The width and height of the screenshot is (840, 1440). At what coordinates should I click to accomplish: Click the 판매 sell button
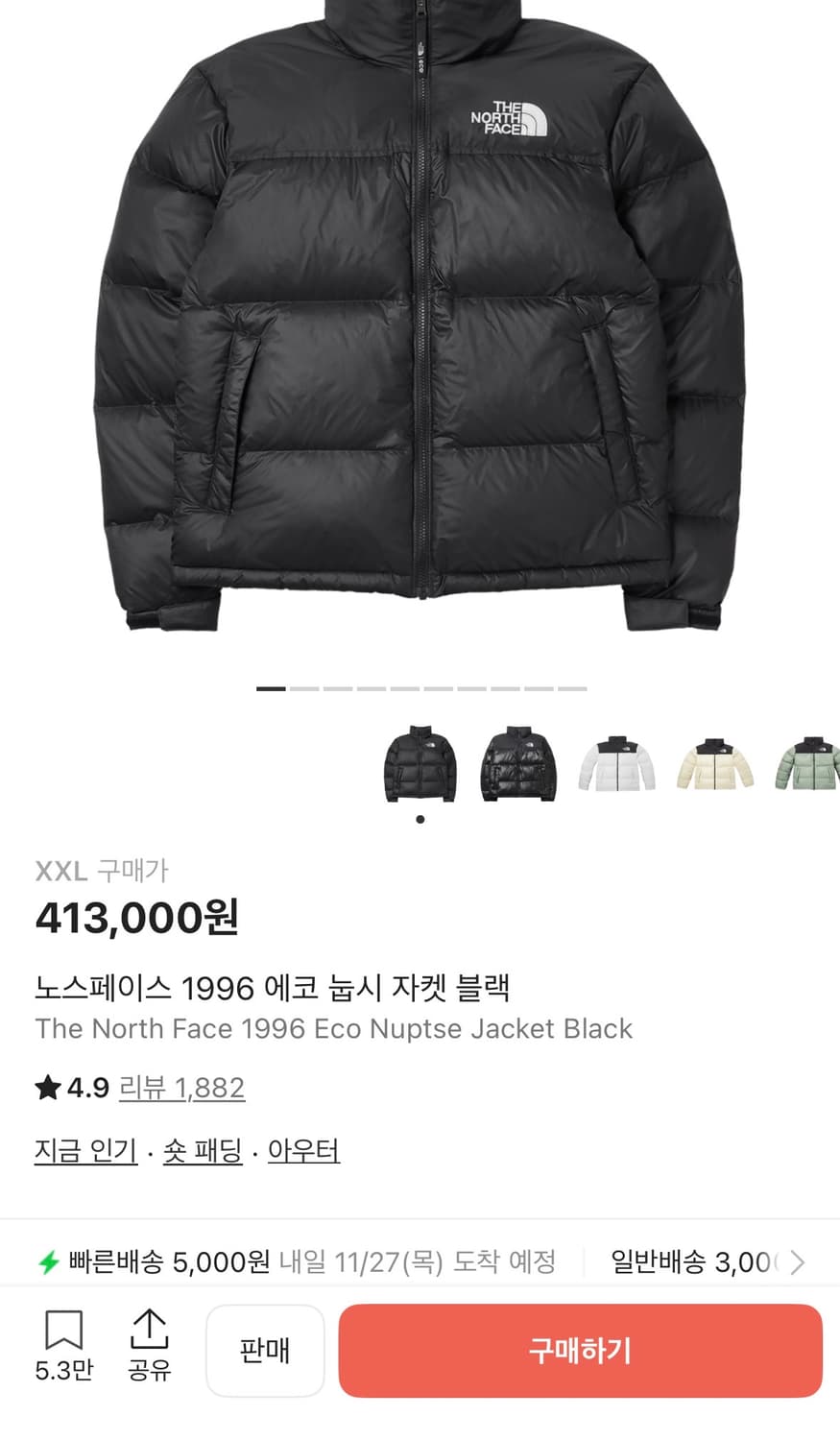click(265, 1350)
